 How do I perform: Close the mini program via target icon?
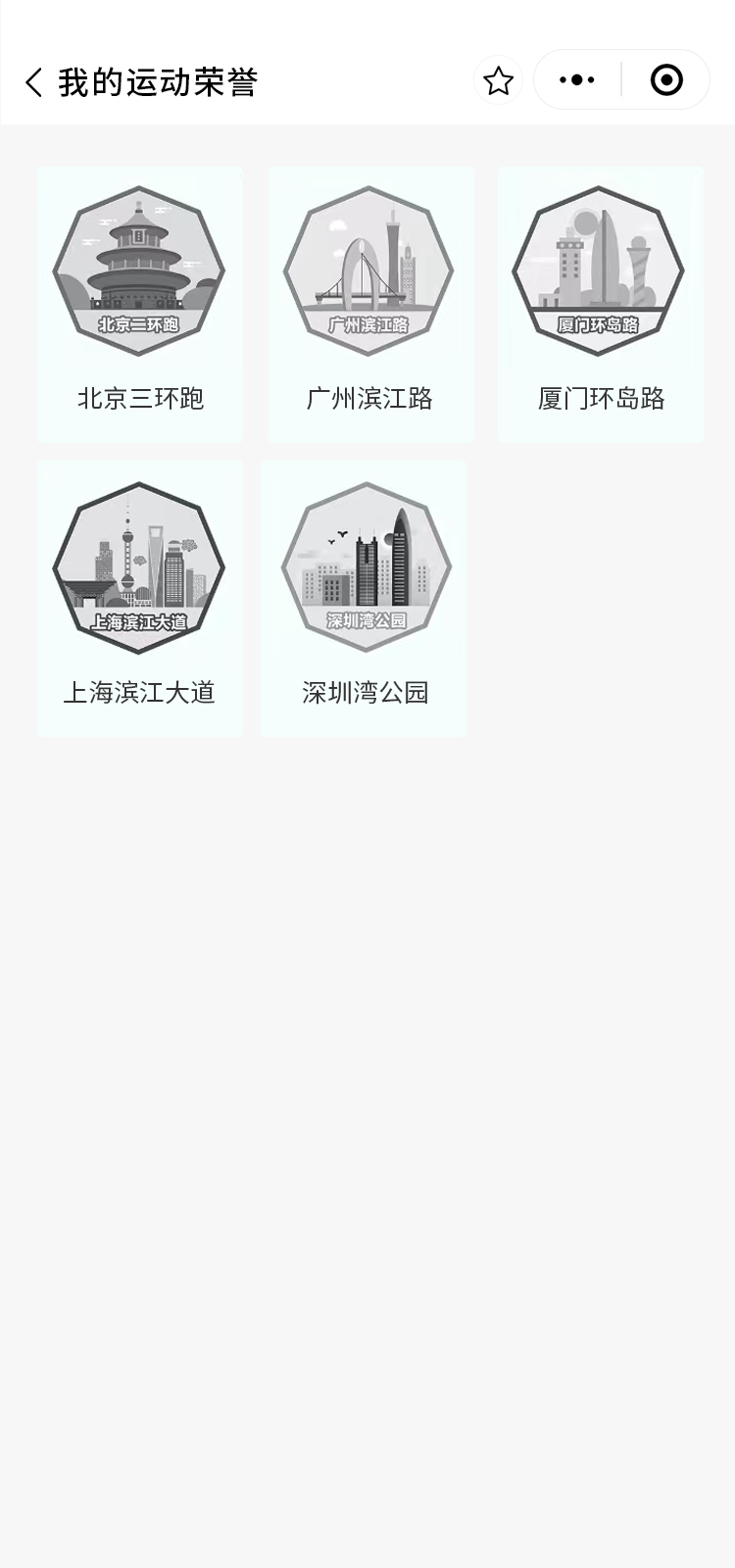[666, 80]
